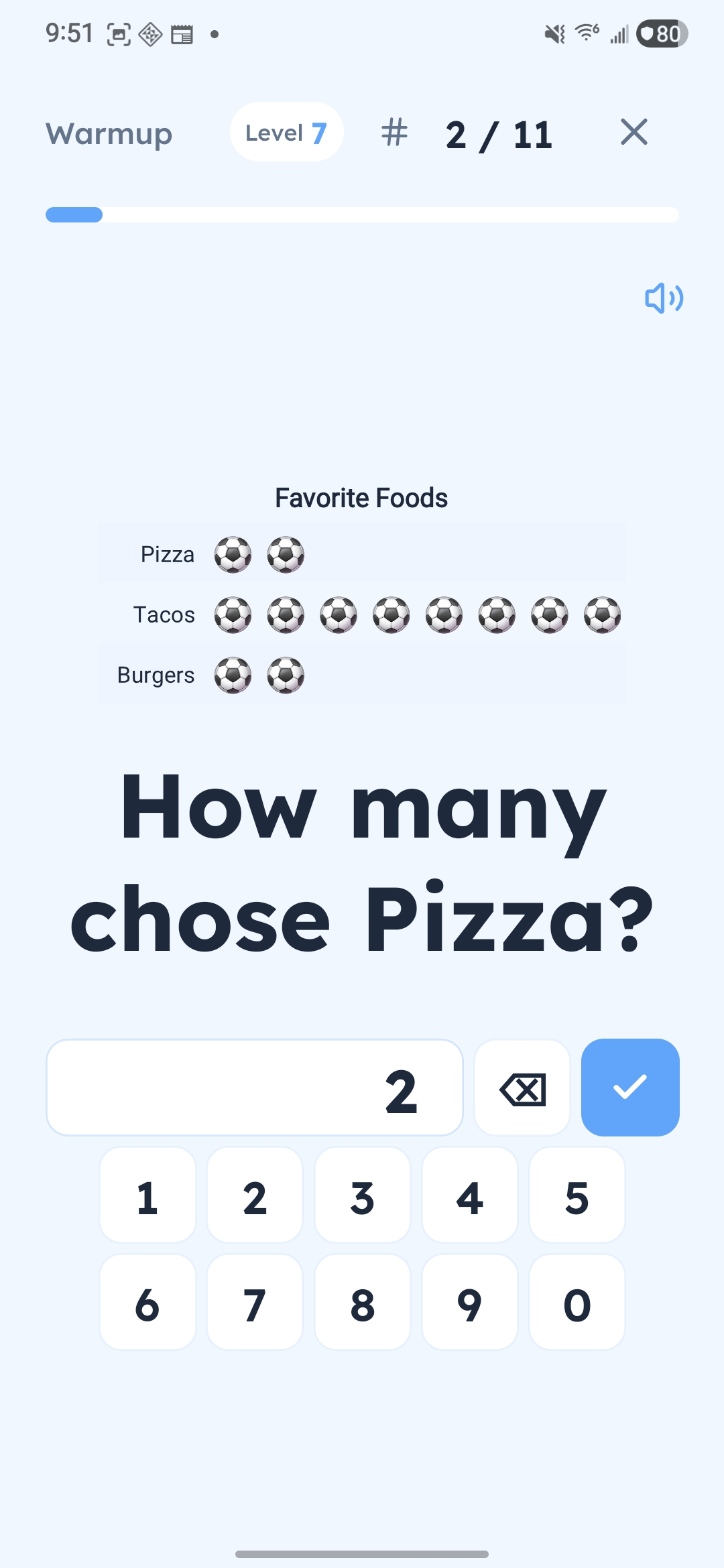Tap the Pizza row label in the chart
This screenshot has height=1568, width=724.
click(168, 554)
